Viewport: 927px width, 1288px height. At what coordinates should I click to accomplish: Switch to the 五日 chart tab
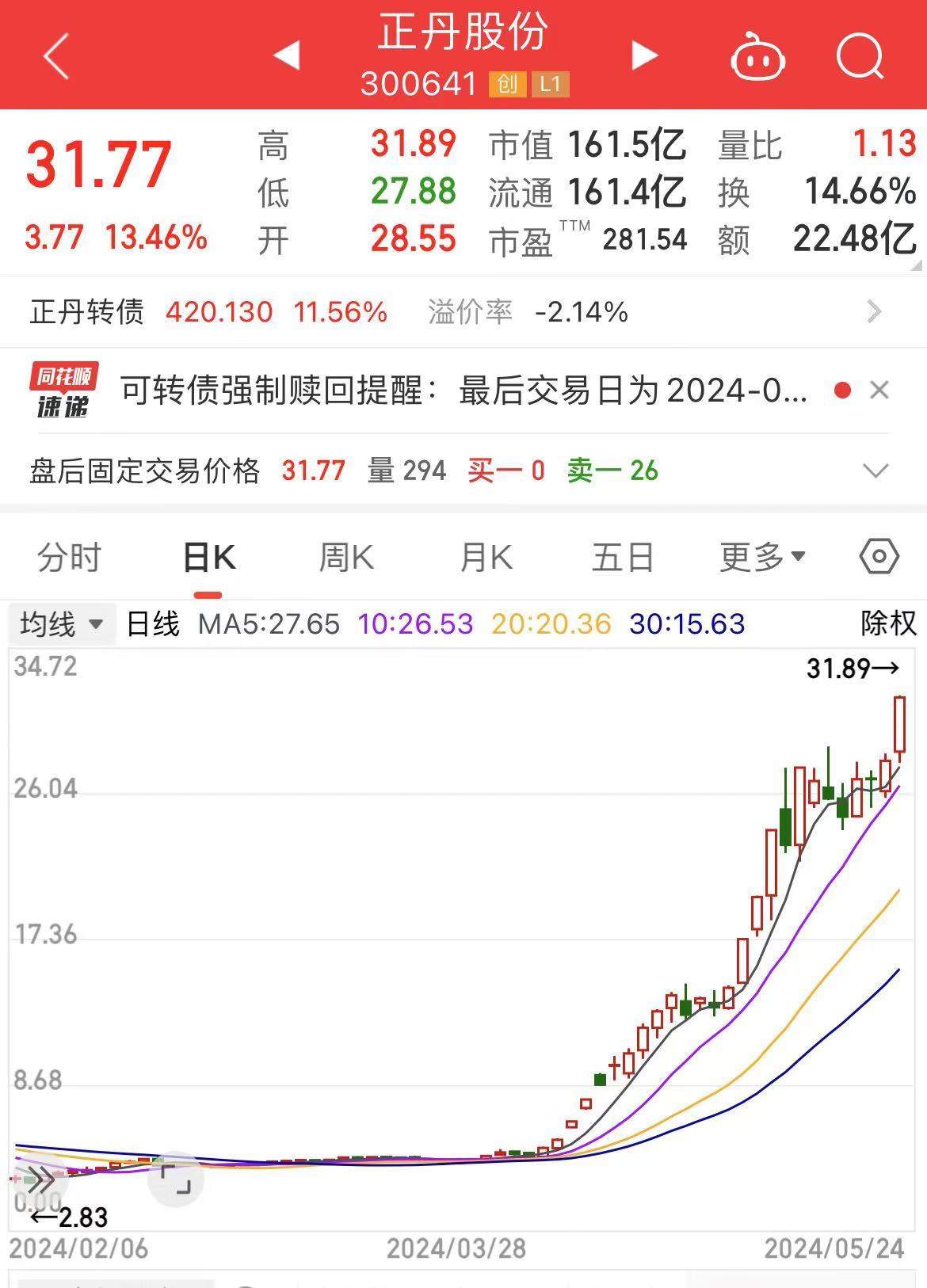tap(623, 558)
